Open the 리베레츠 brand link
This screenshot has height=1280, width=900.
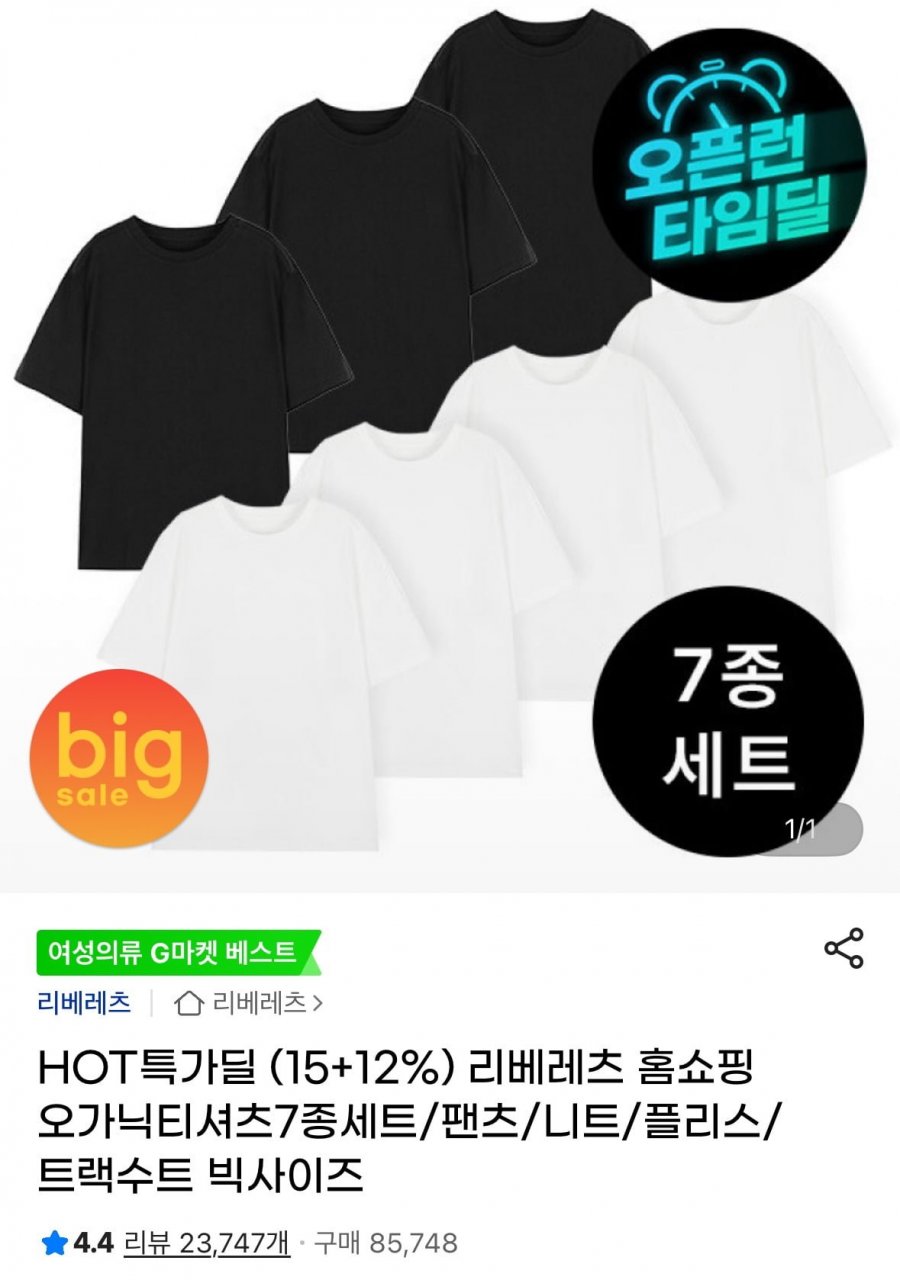point(84,1003)
